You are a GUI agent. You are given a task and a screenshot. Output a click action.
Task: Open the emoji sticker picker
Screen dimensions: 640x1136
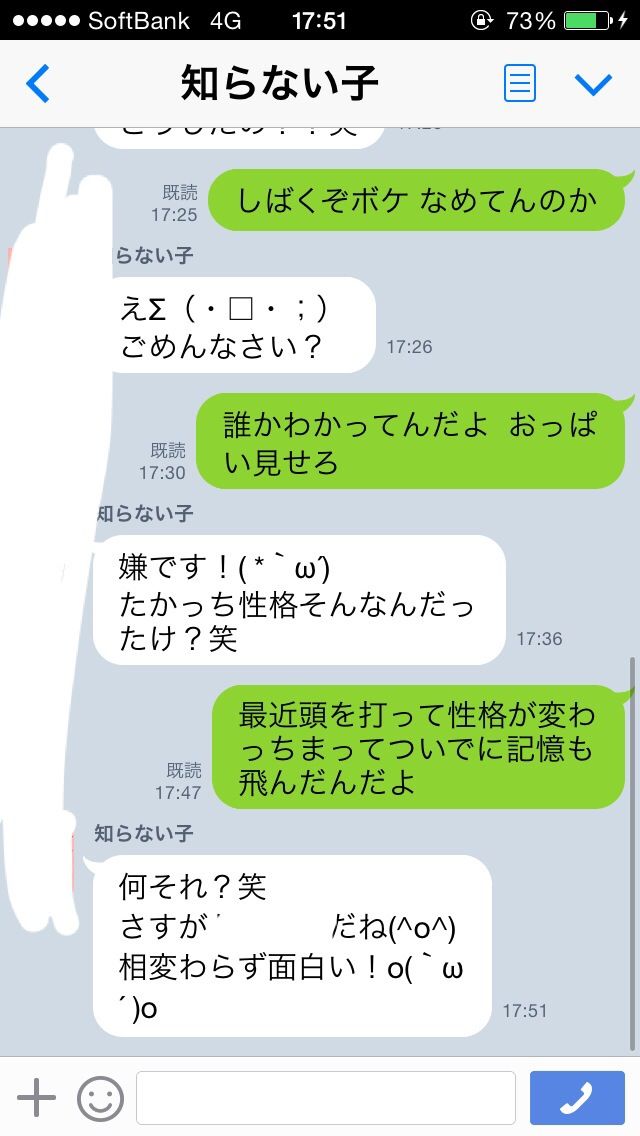pyautogui.click(x=100, y=1098)
